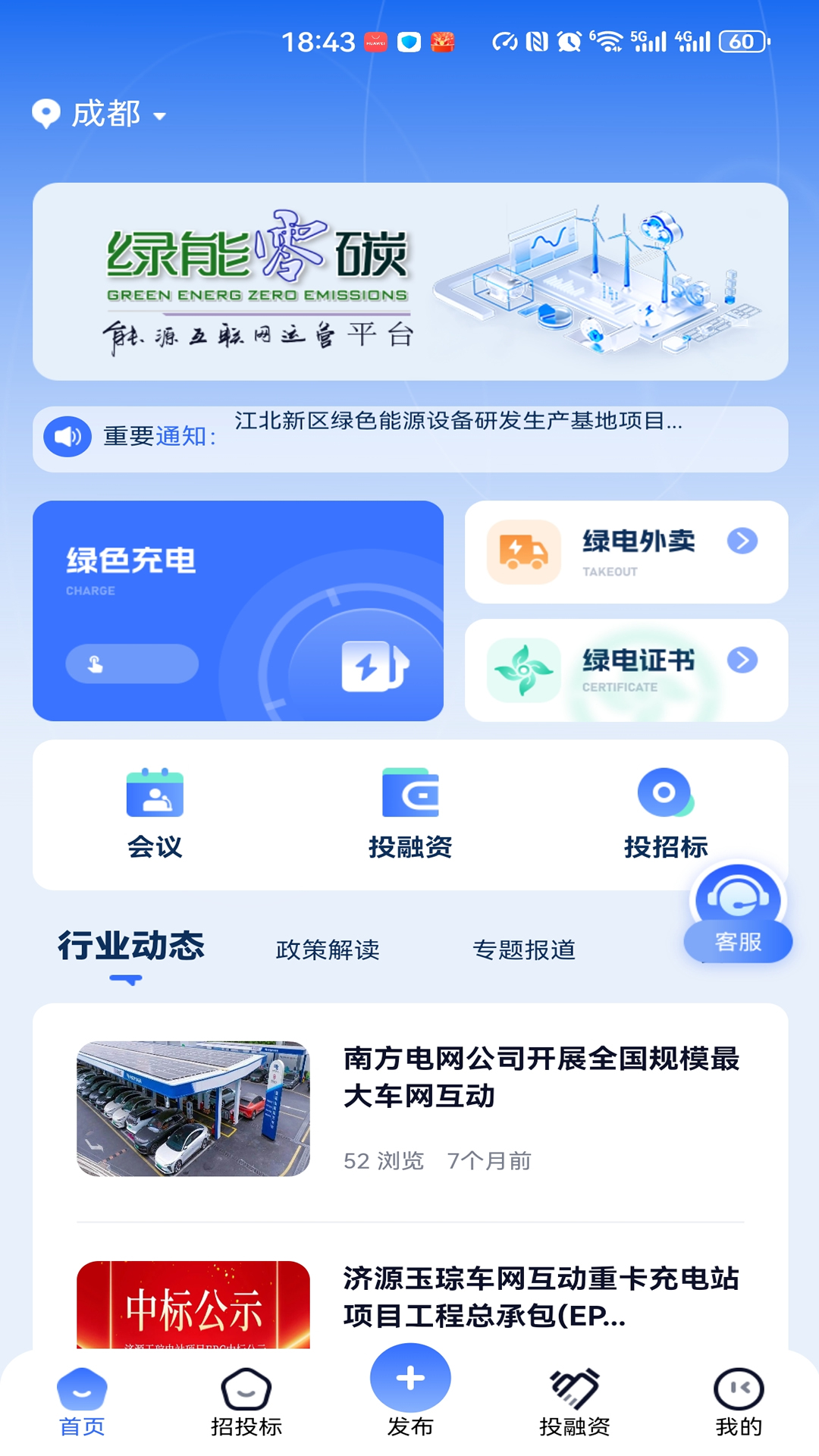
Task: Open the 绿能零碳 platform banner
Action: point(409,281)
